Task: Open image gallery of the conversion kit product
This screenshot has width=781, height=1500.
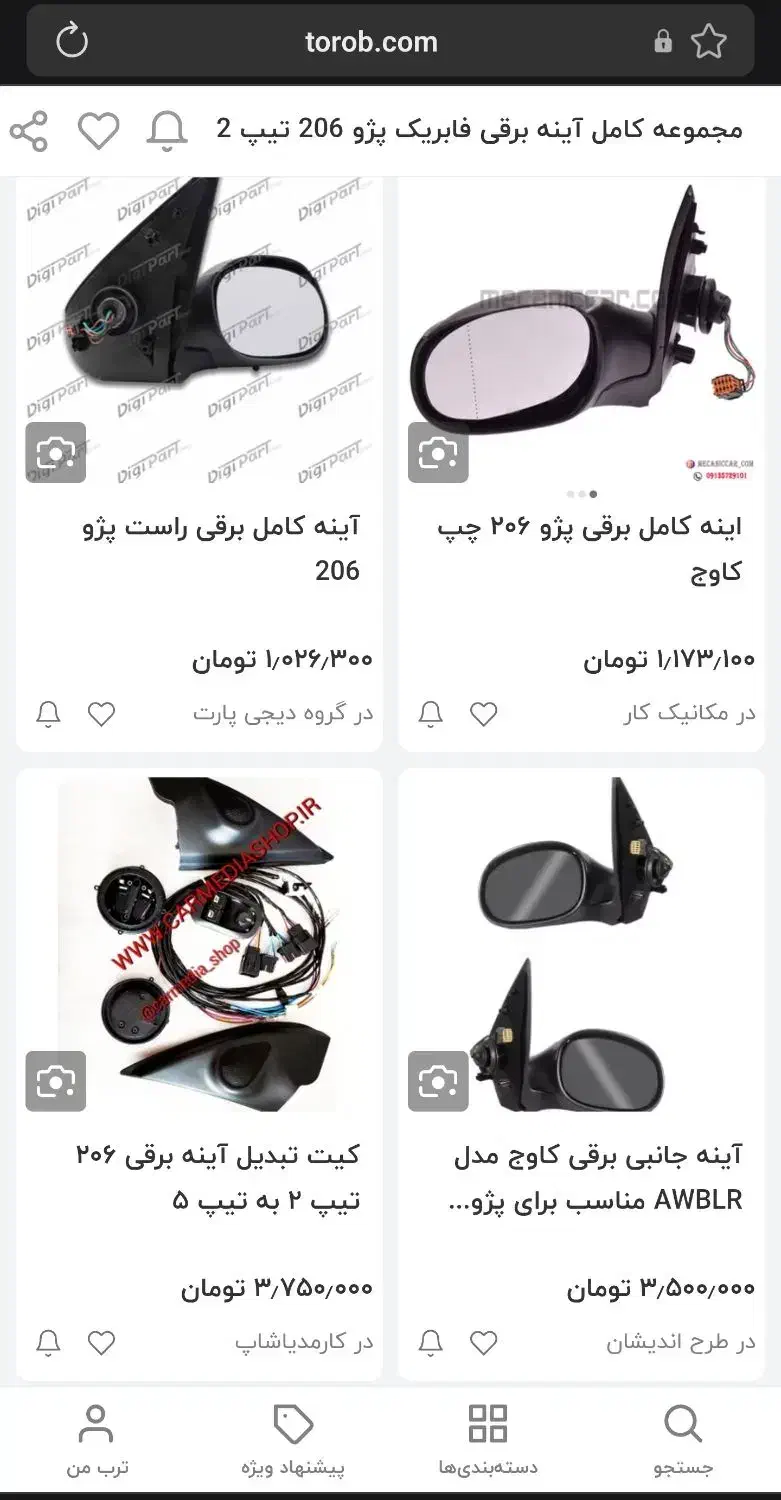Action: coord(55,1082)
